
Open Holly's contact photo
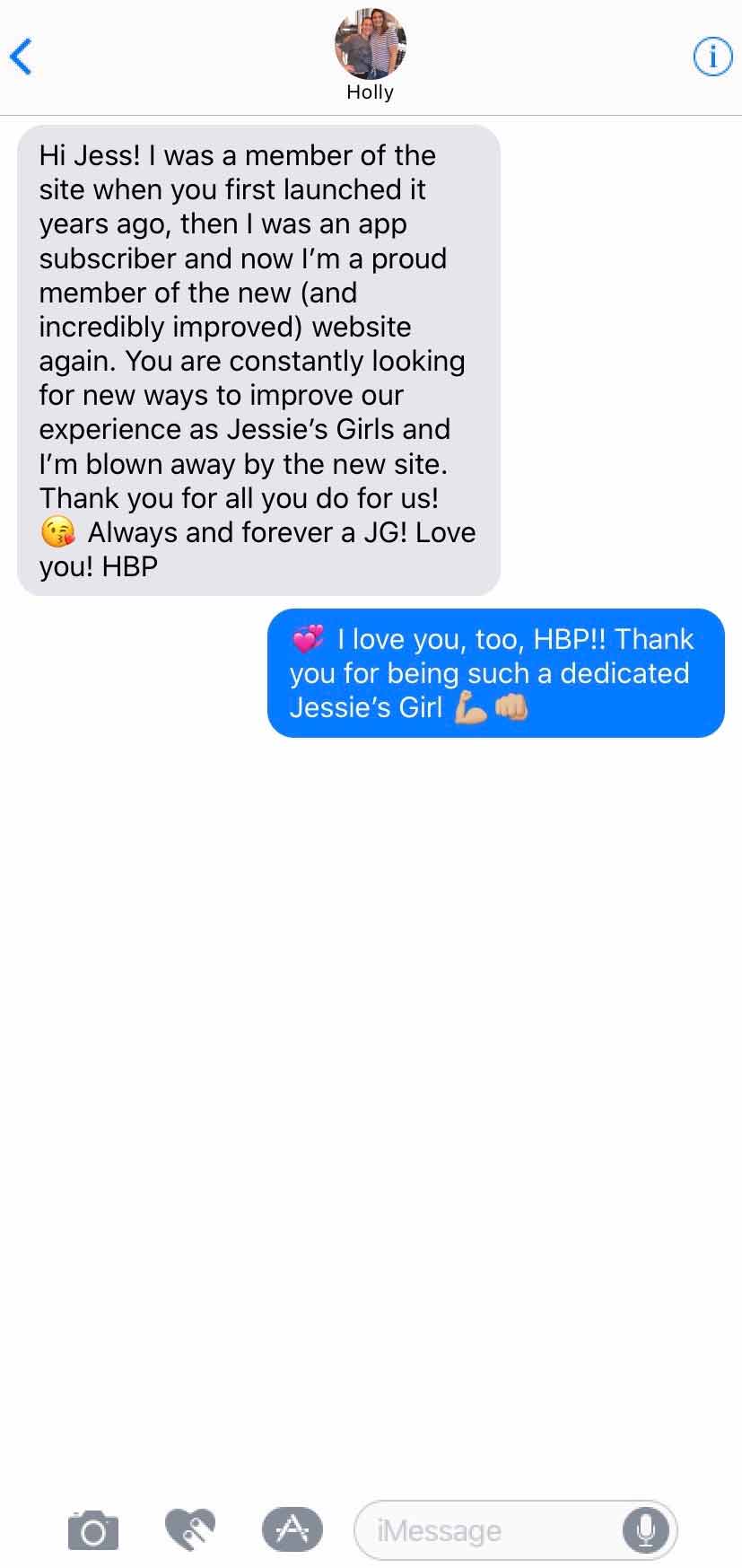[371, 45]
